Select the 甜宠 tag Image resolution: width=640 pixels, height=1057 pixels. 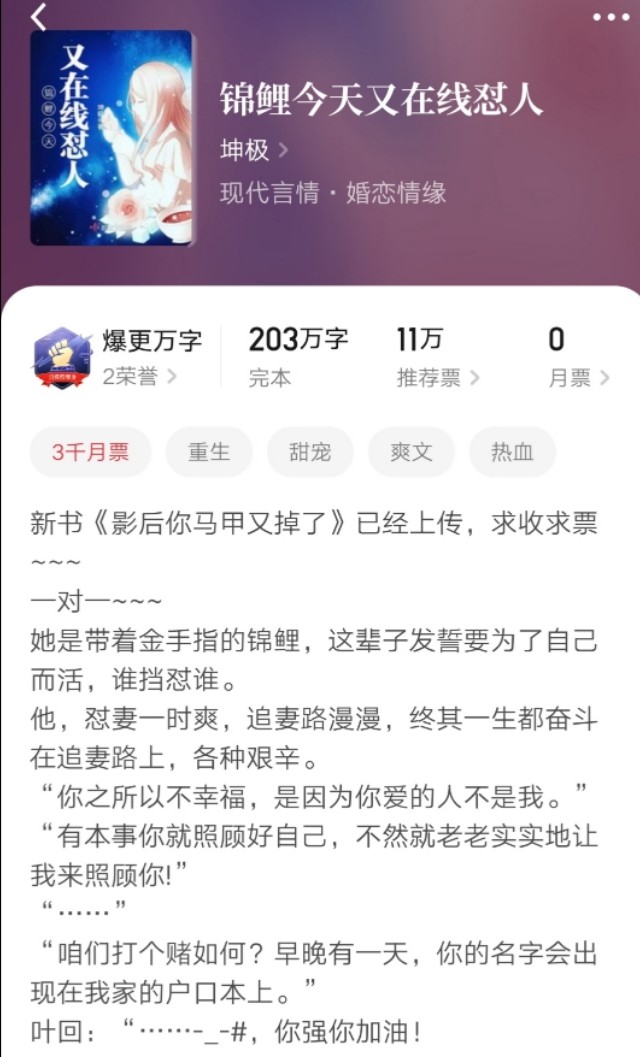310,452
